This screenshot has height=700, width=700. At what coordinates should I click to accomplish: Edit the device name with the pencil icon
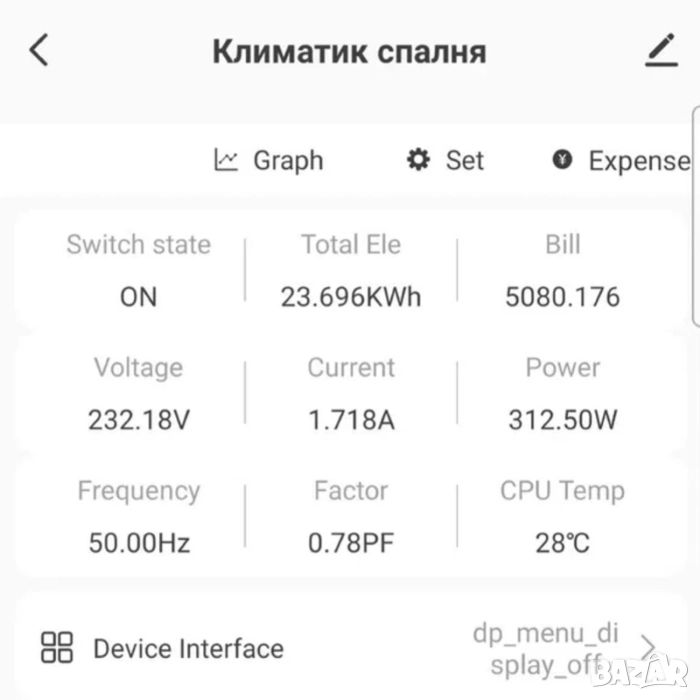tap(661, 50)
